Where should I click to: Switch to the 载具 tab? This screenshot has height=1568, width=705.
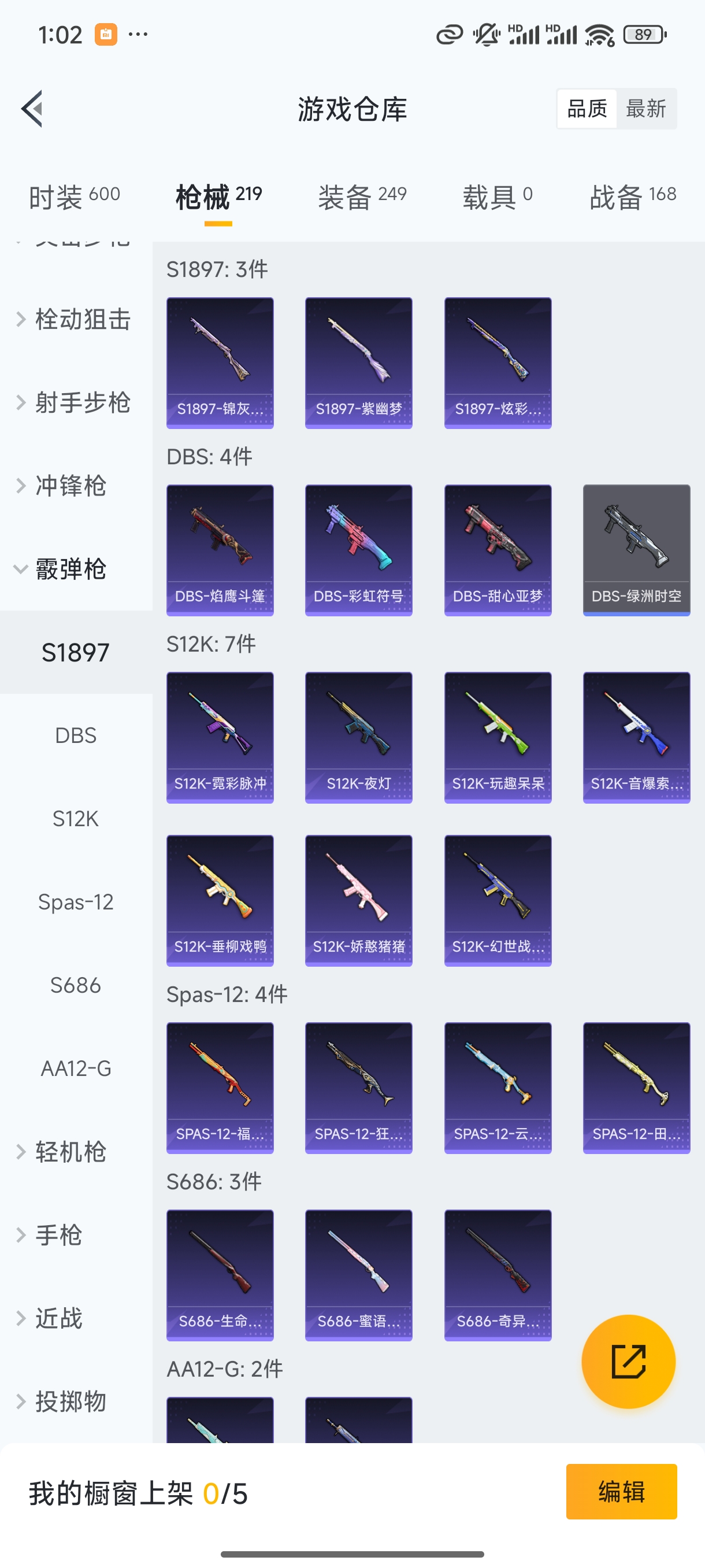point(497,197)
